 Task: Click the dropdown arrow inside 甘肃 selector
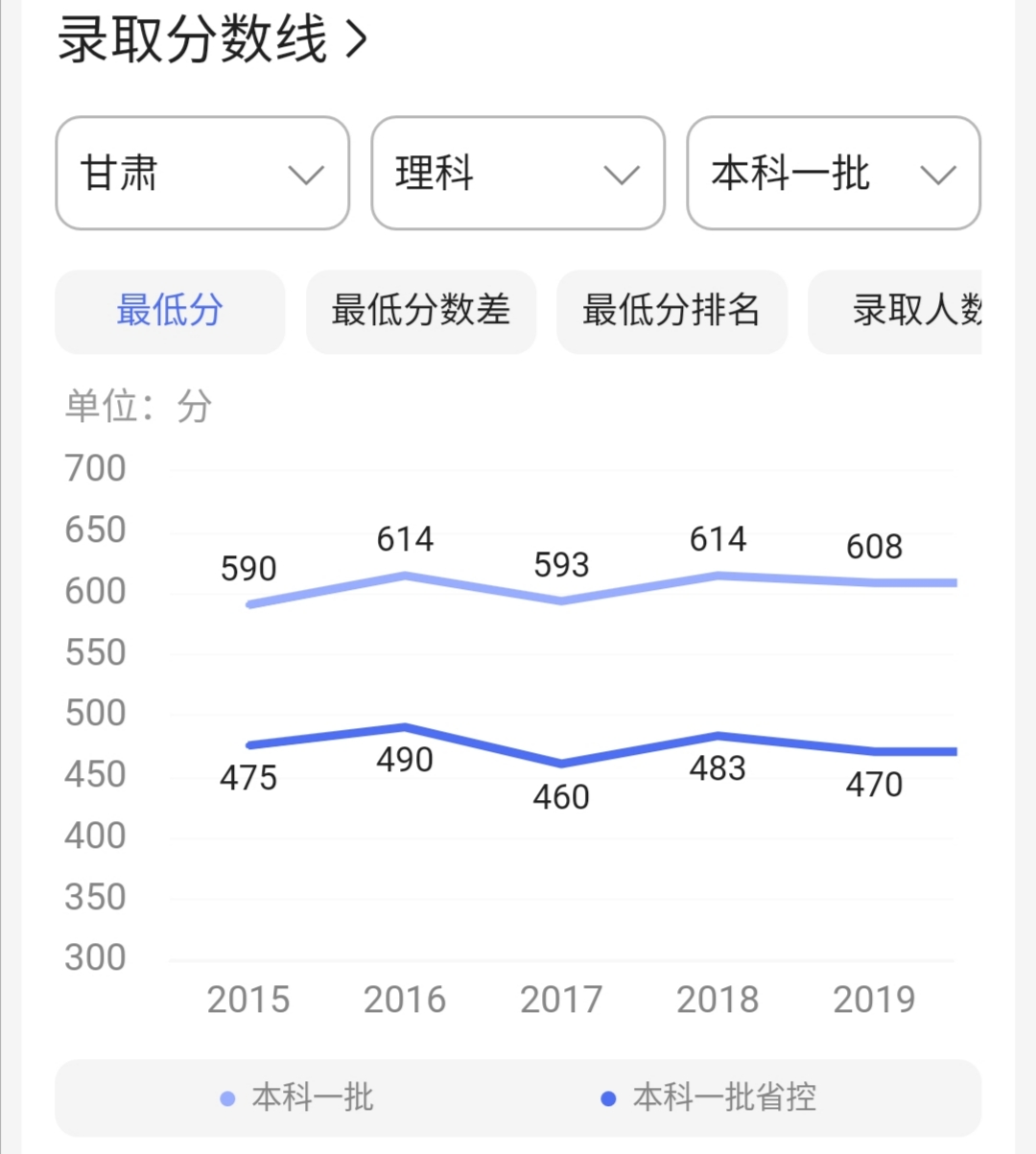307,176
